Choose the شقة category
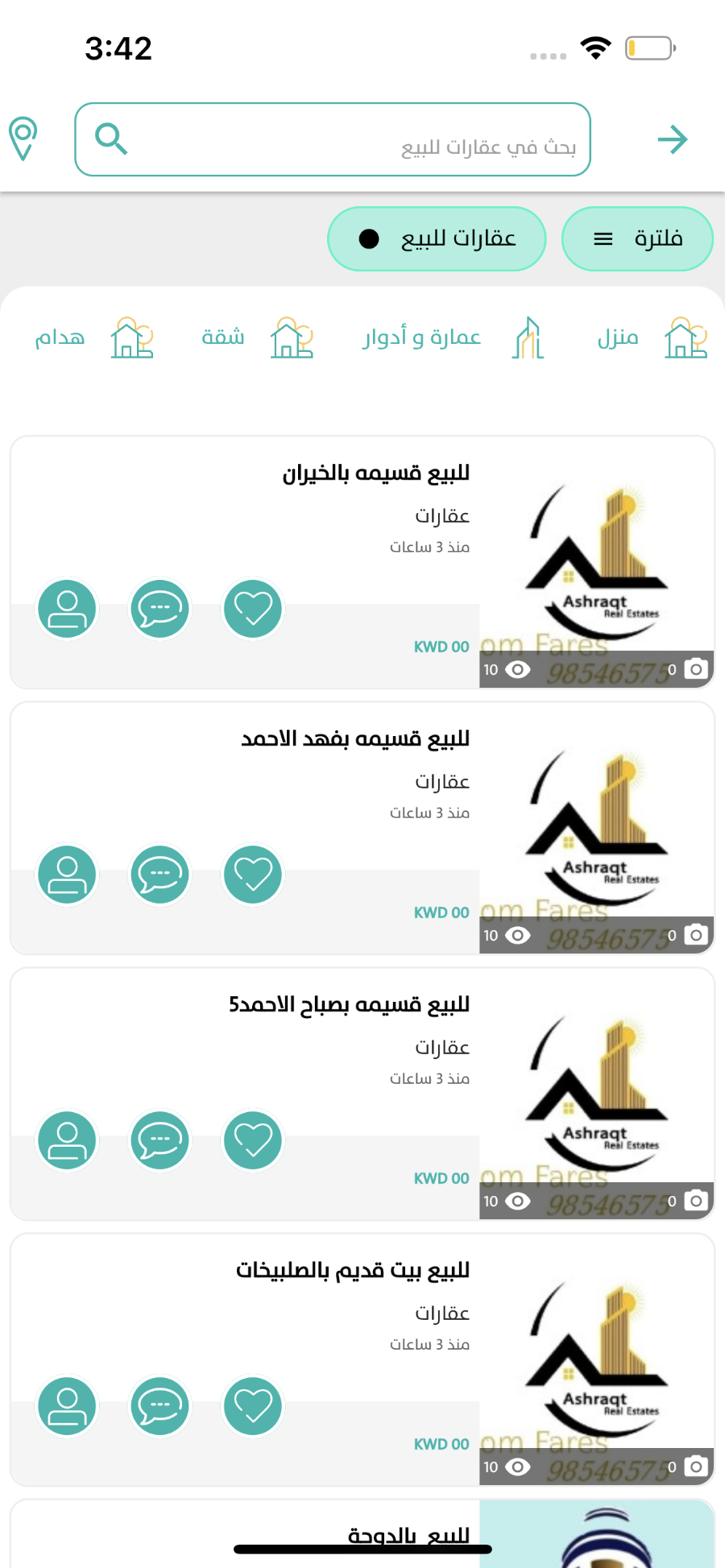This screenshot has width=725, height=1568. [257, 337]
